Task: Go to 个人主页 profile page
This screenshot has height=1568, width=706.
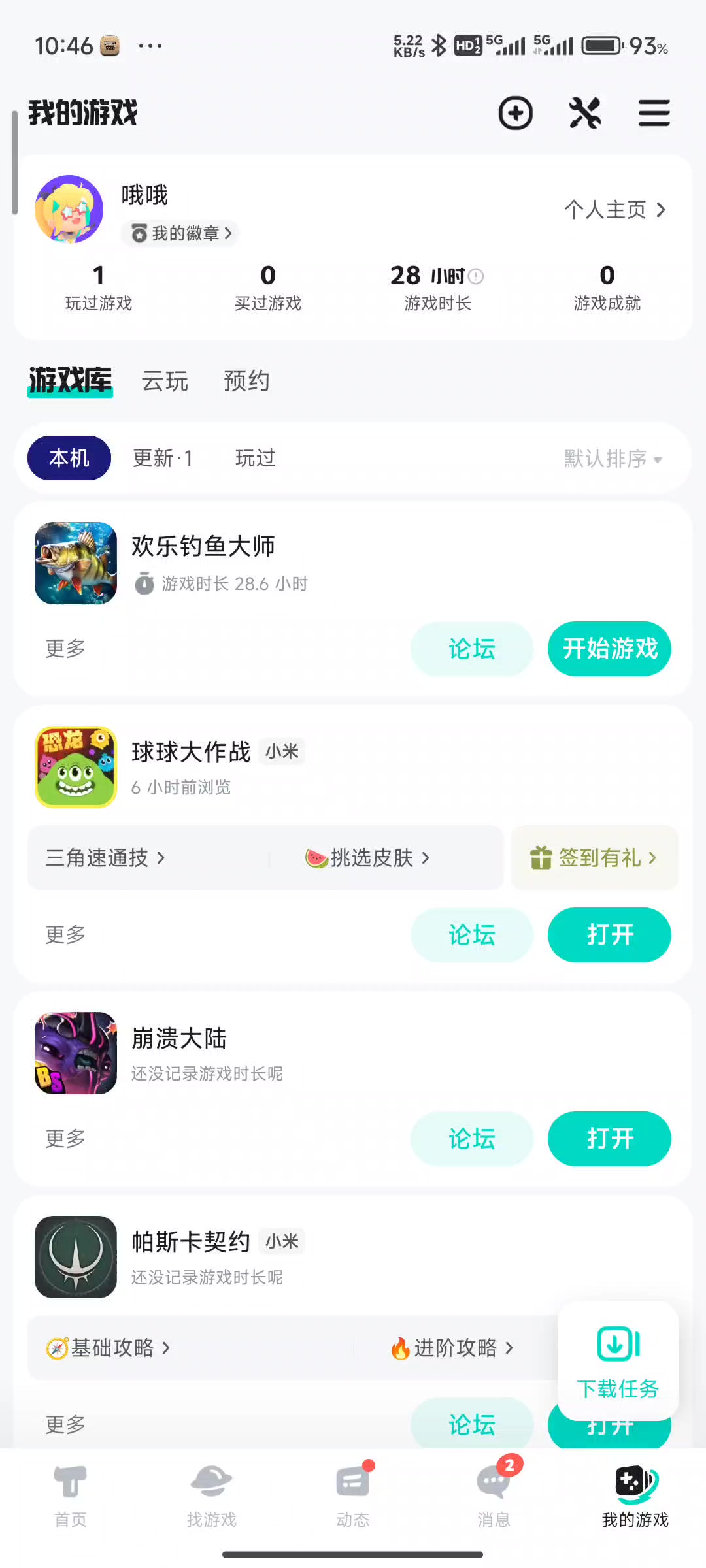Action: [614, 210]
